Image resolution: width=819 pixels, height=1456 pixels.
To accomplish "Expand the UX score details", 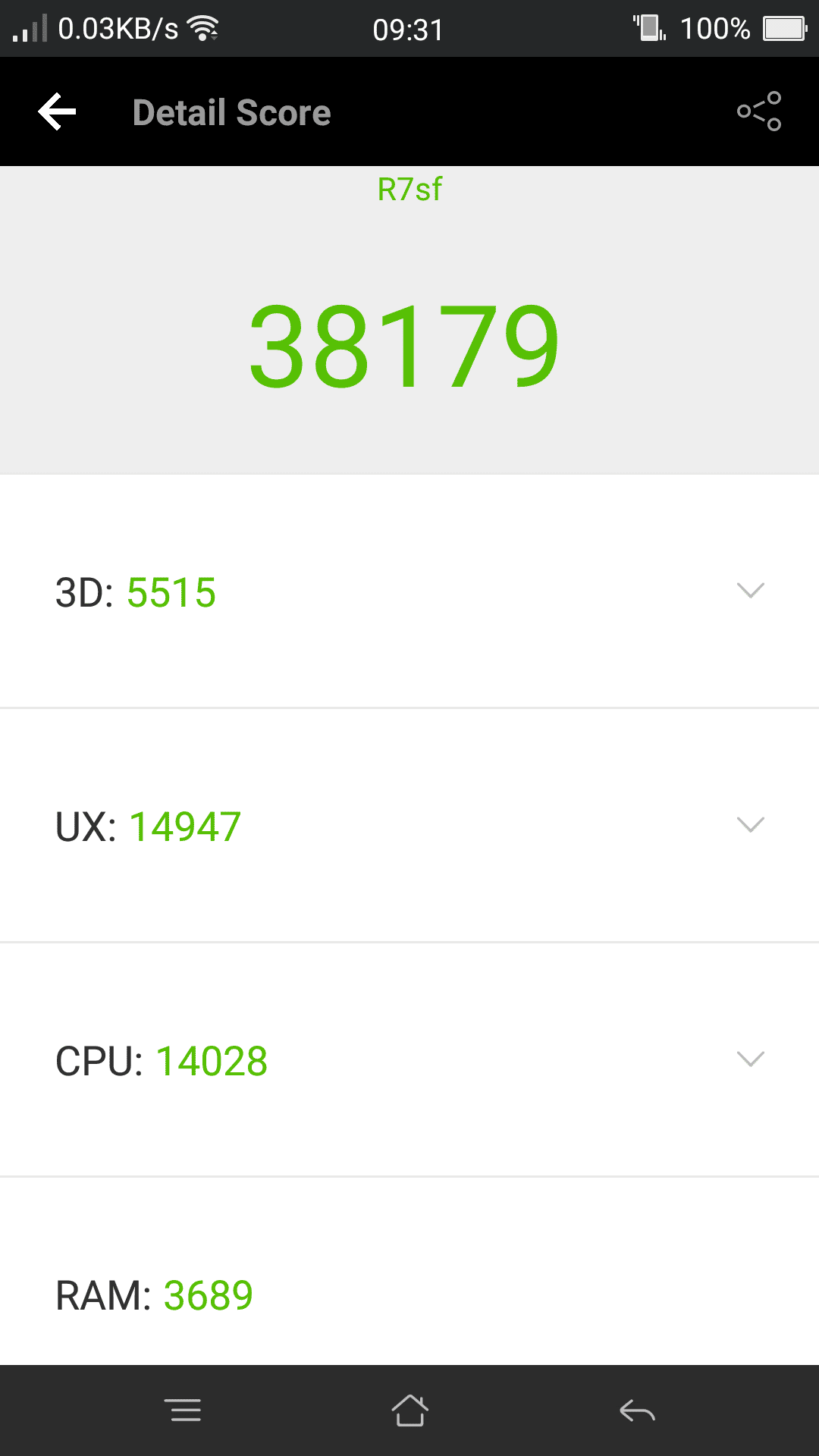I will coord(750,825).
